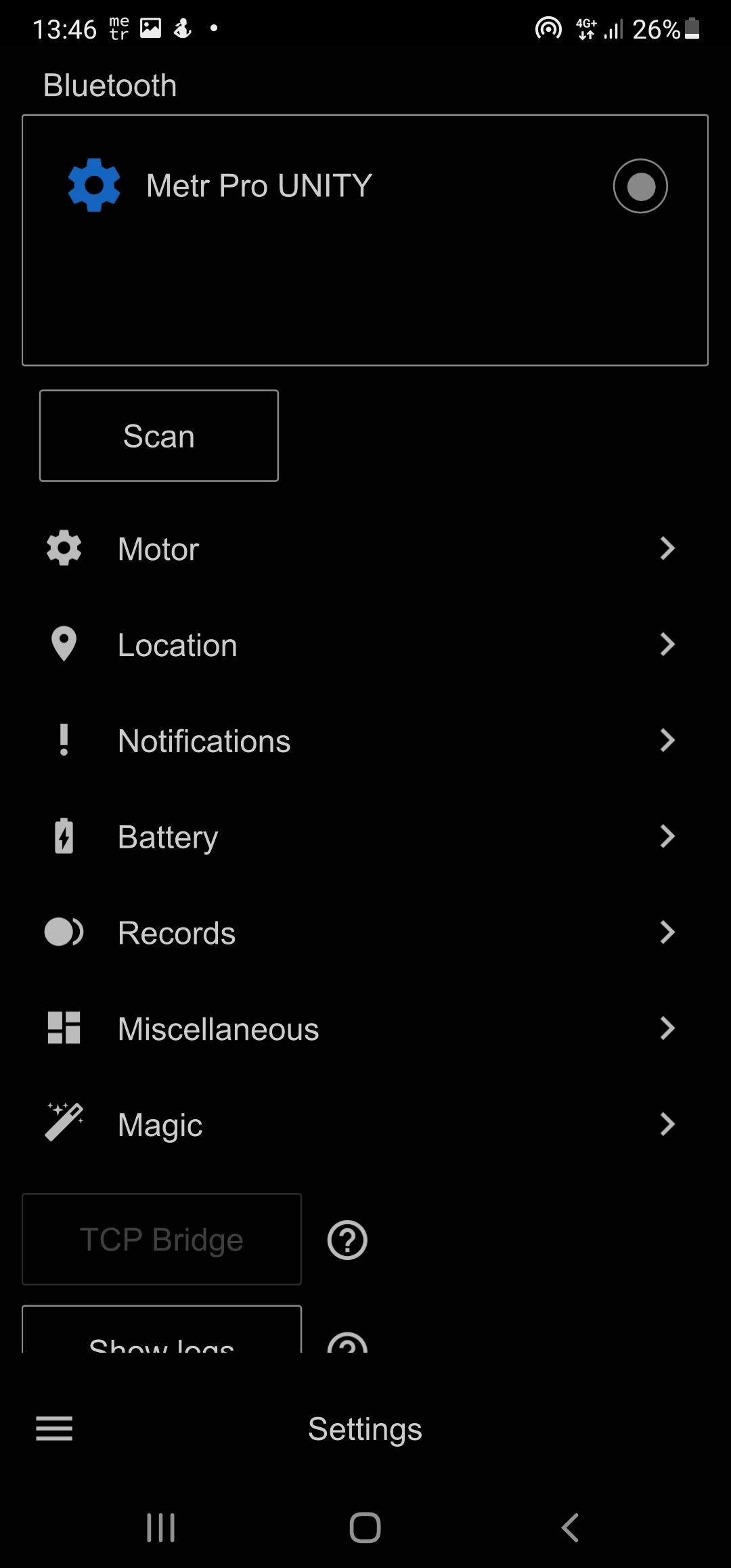The height and width of the screenshot is (1568, 731).
Task: Open the hamburger drawer menu
Action: click(54, 1429)
